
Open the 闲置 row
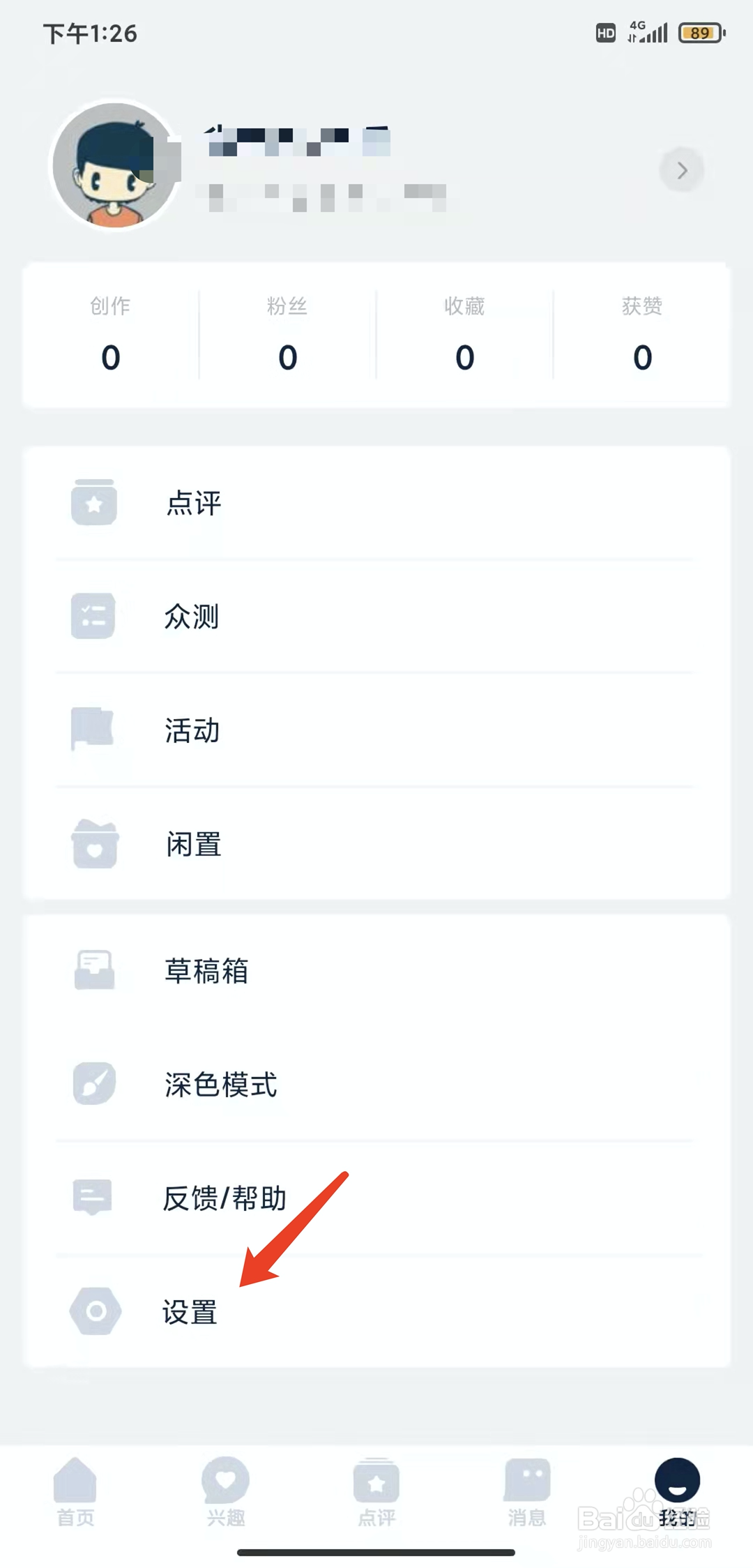[x=376, y=844]
